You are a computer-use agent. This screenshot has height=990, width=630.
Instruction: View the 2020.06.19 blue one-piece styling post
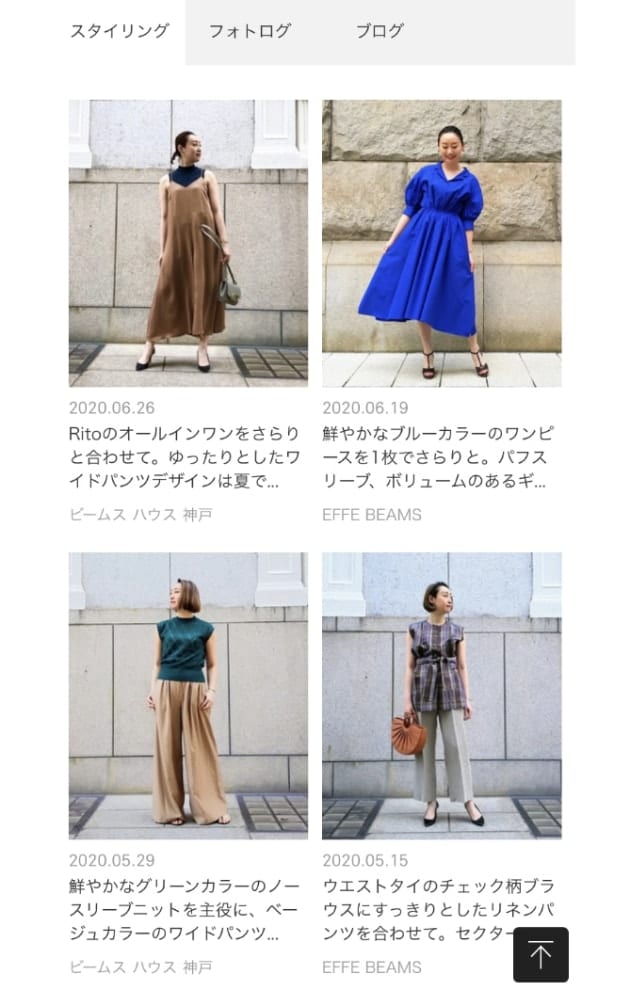tap(441, 243)
